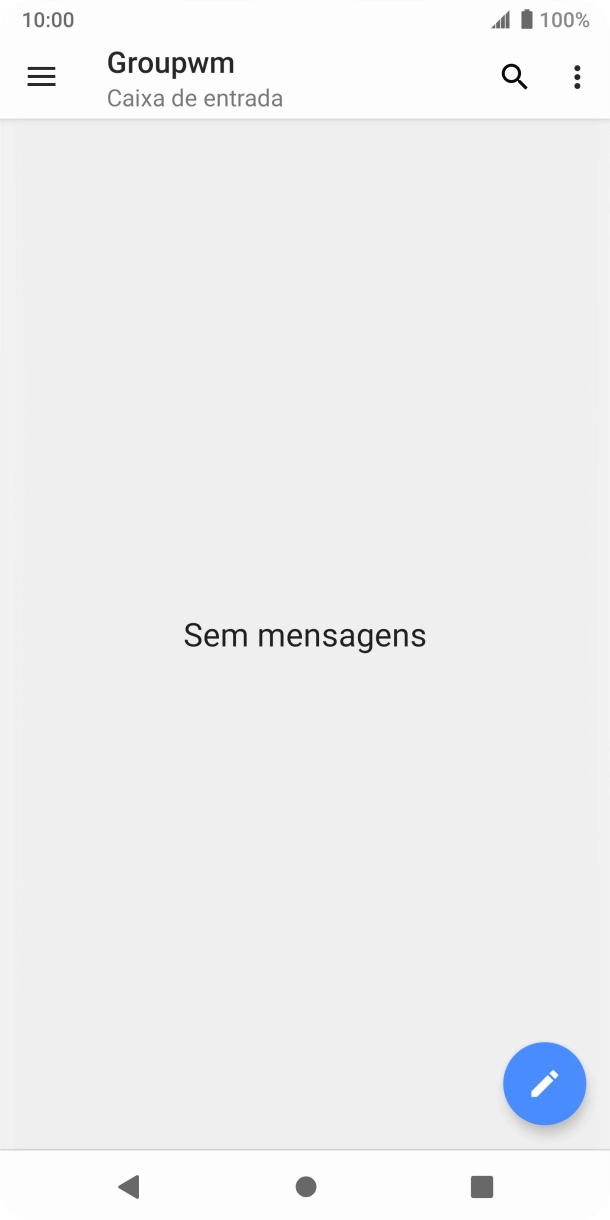Open the overflow options menu
Viewport: 610px width, 1220px height.
(577, 77)
